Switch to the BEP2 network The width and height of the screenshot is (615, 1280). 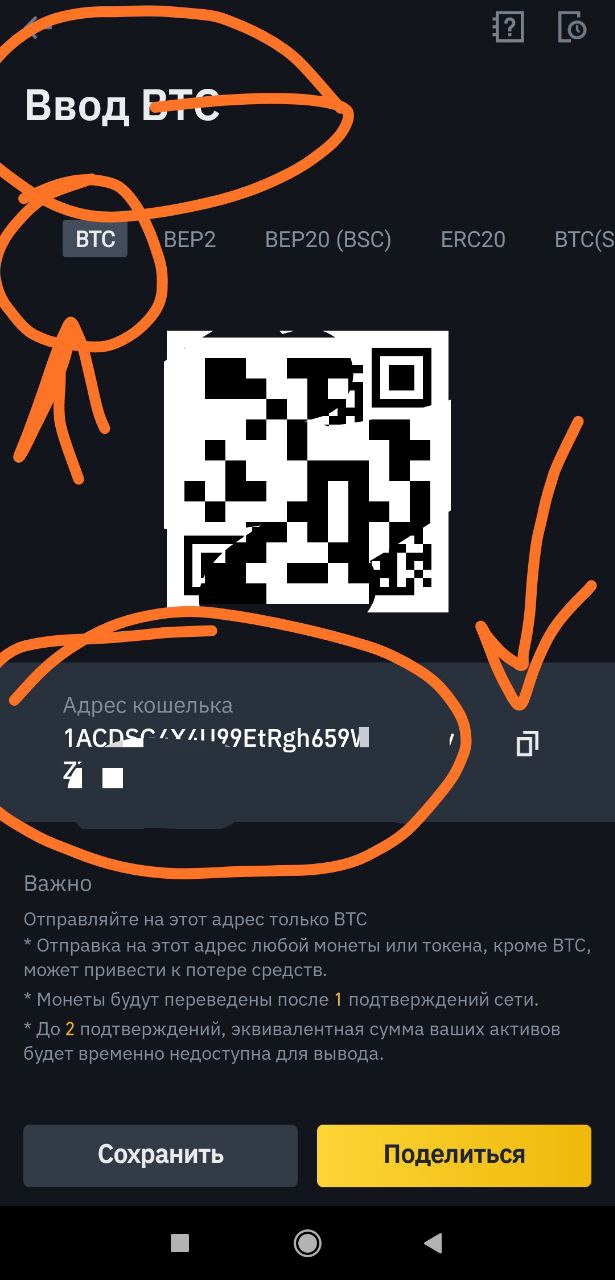[x=190, y=240]
